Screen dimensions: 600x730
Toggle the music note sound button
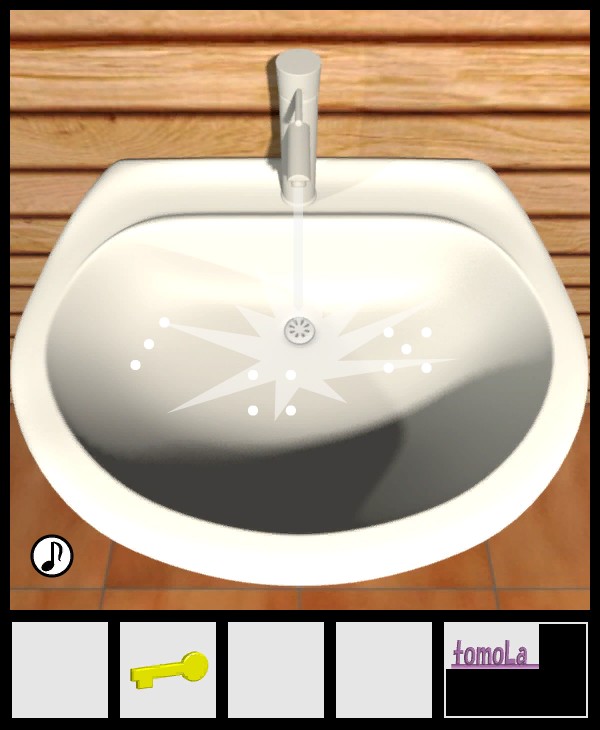click(52, 556)
